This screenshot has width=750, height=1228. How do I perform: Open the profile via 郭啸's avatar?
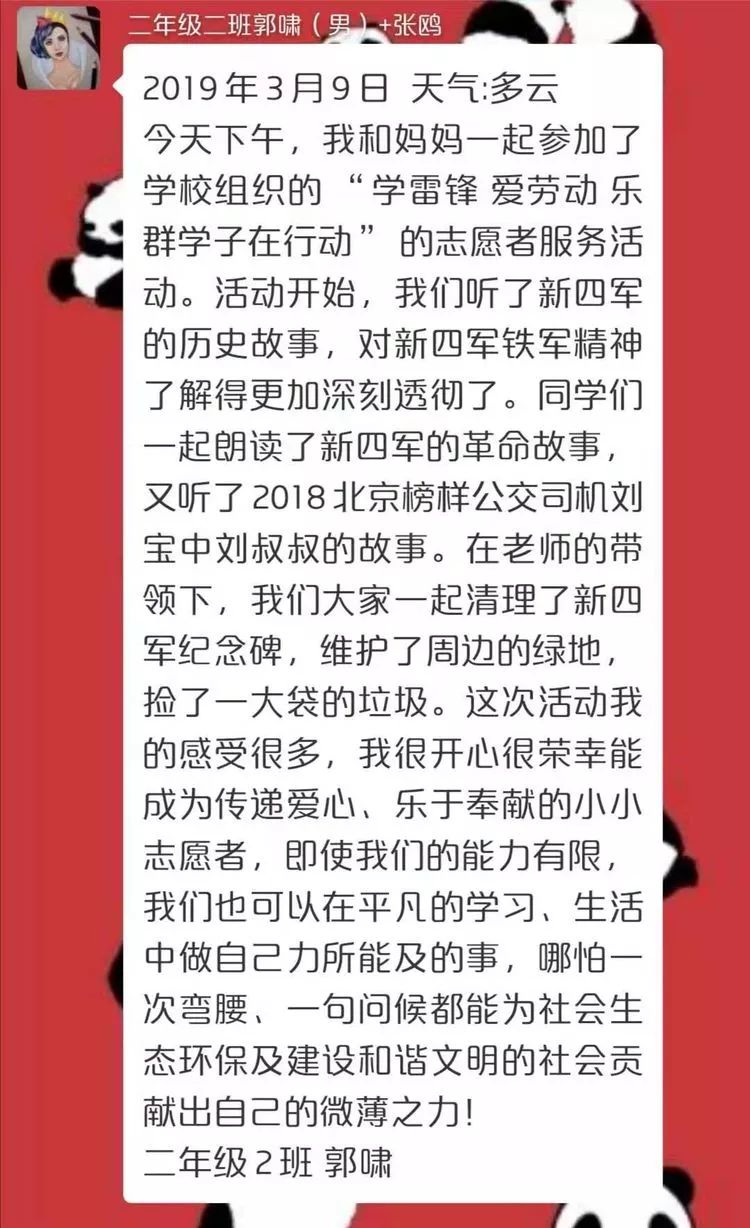(58, 47)
